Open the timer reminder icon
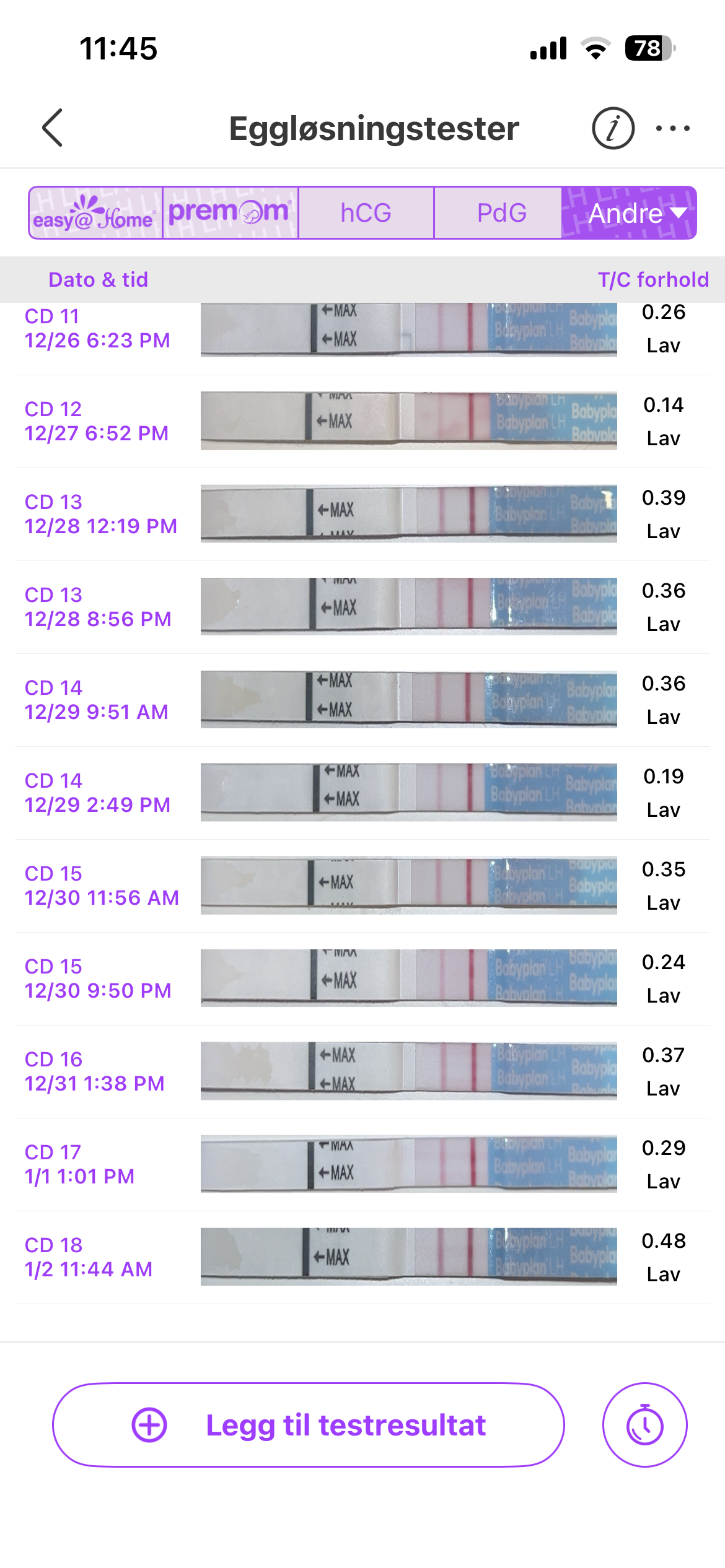The height and width of the screenshot is (1568, 725). (x=644, y=1424)
